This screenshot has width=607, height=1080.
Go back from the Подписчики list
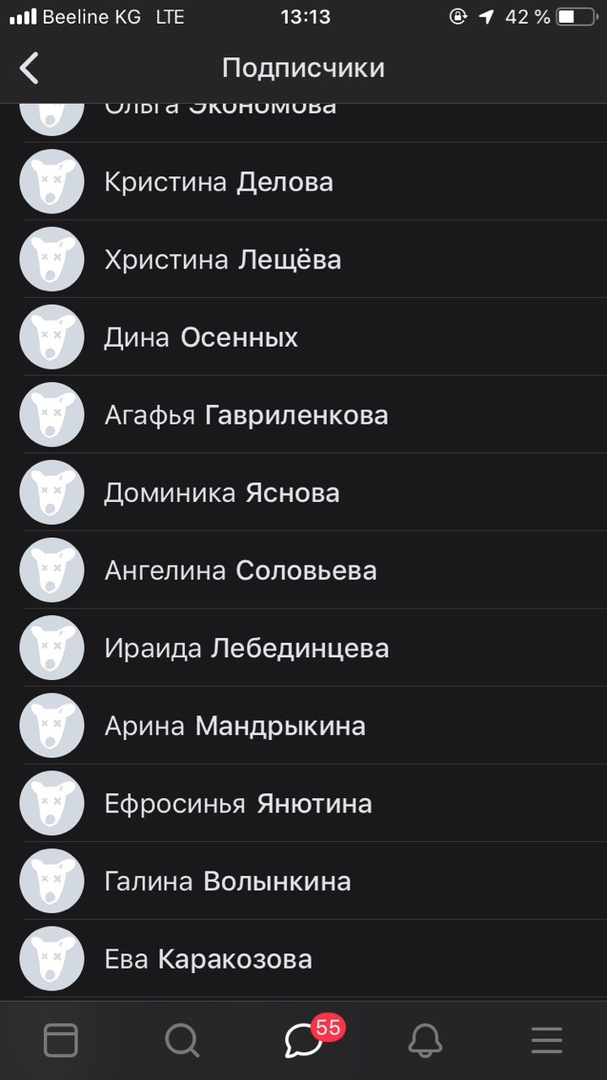[x=30, y=68]
